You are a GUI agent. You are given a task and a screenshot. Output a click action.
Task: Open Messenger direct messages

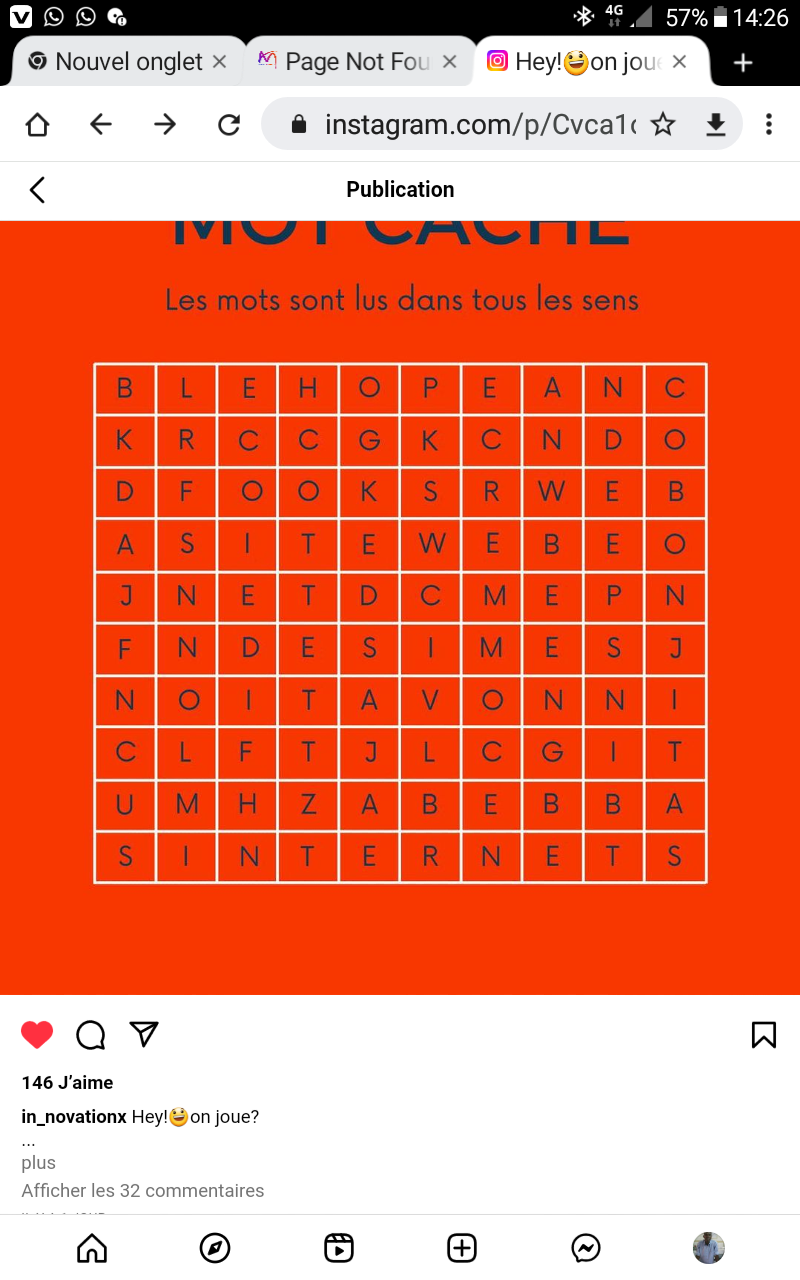click(585, 1248)
